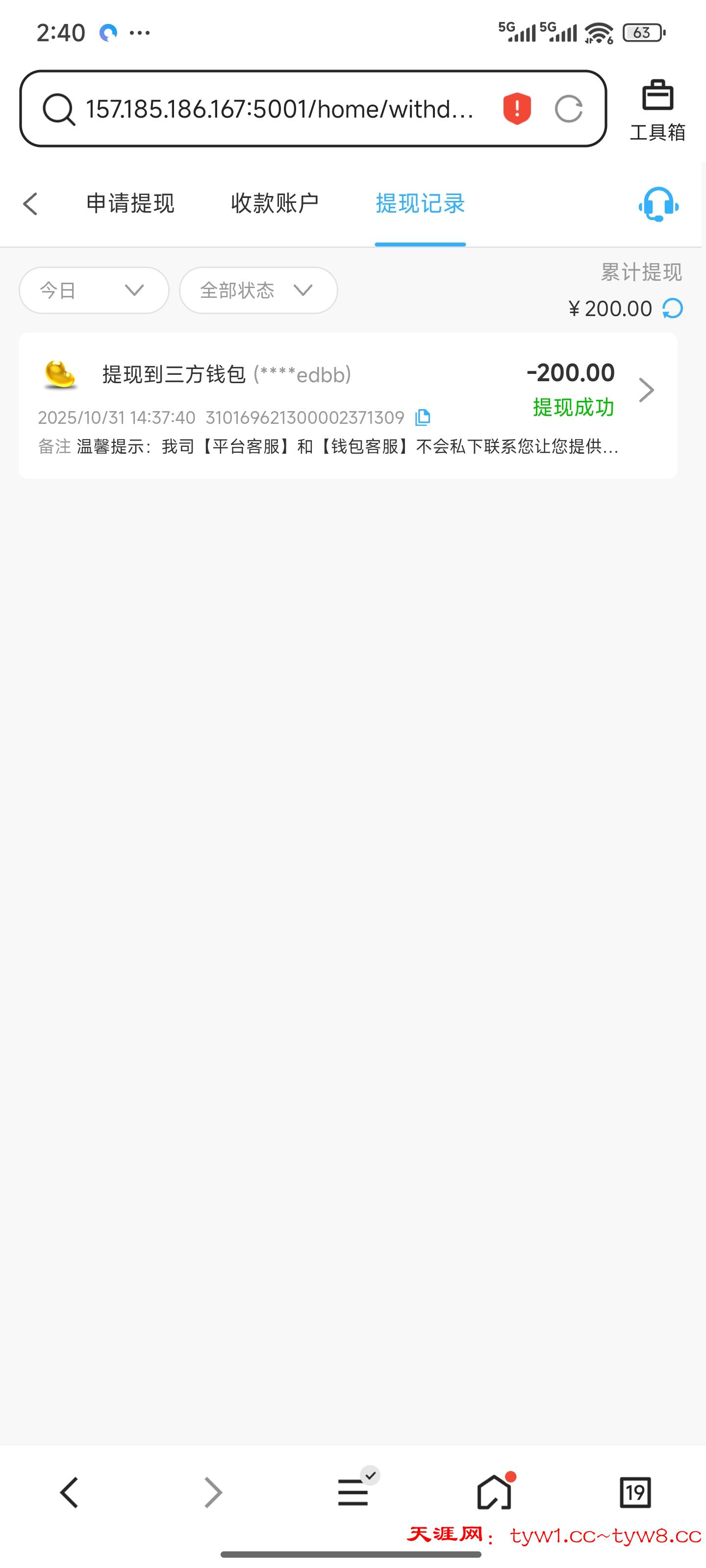
Task: Select the 提现记录 tab
Action: pyautogui.click(x=420, y=204)
